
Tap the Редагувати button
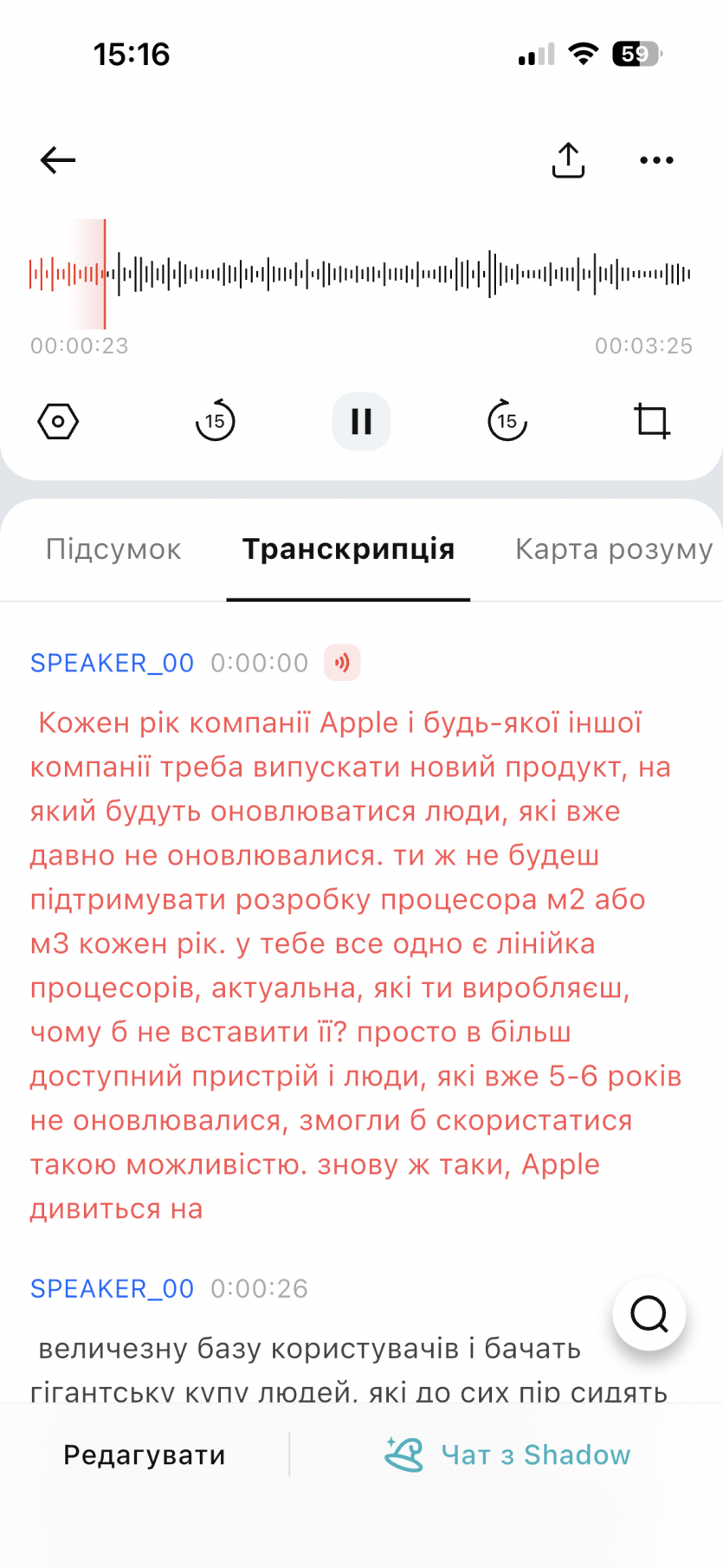(x=145, y=1455)
